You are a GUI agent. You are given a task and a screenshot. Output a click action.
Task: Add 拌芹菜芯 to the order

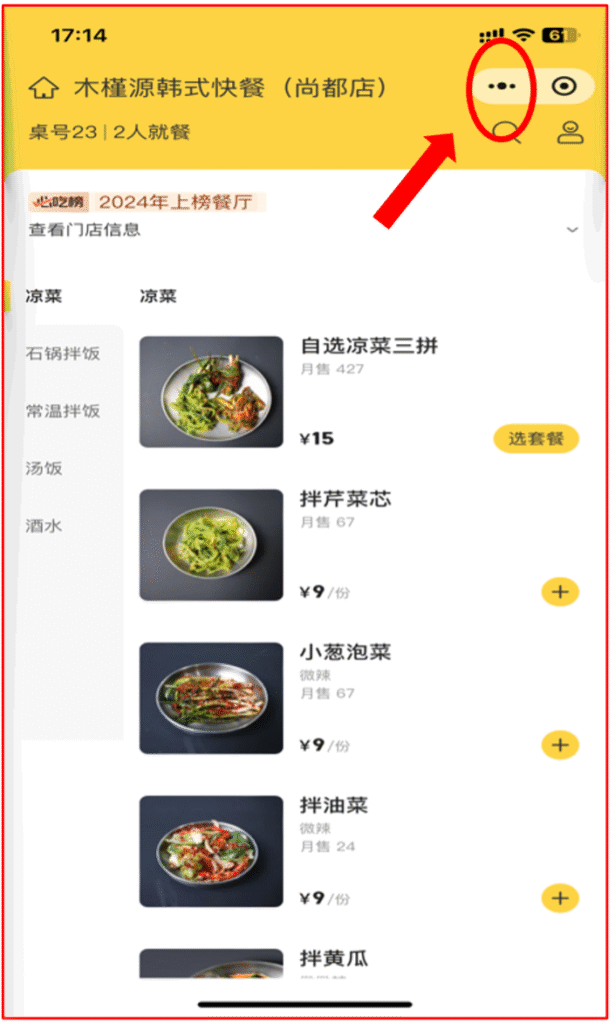coord(560,592)
